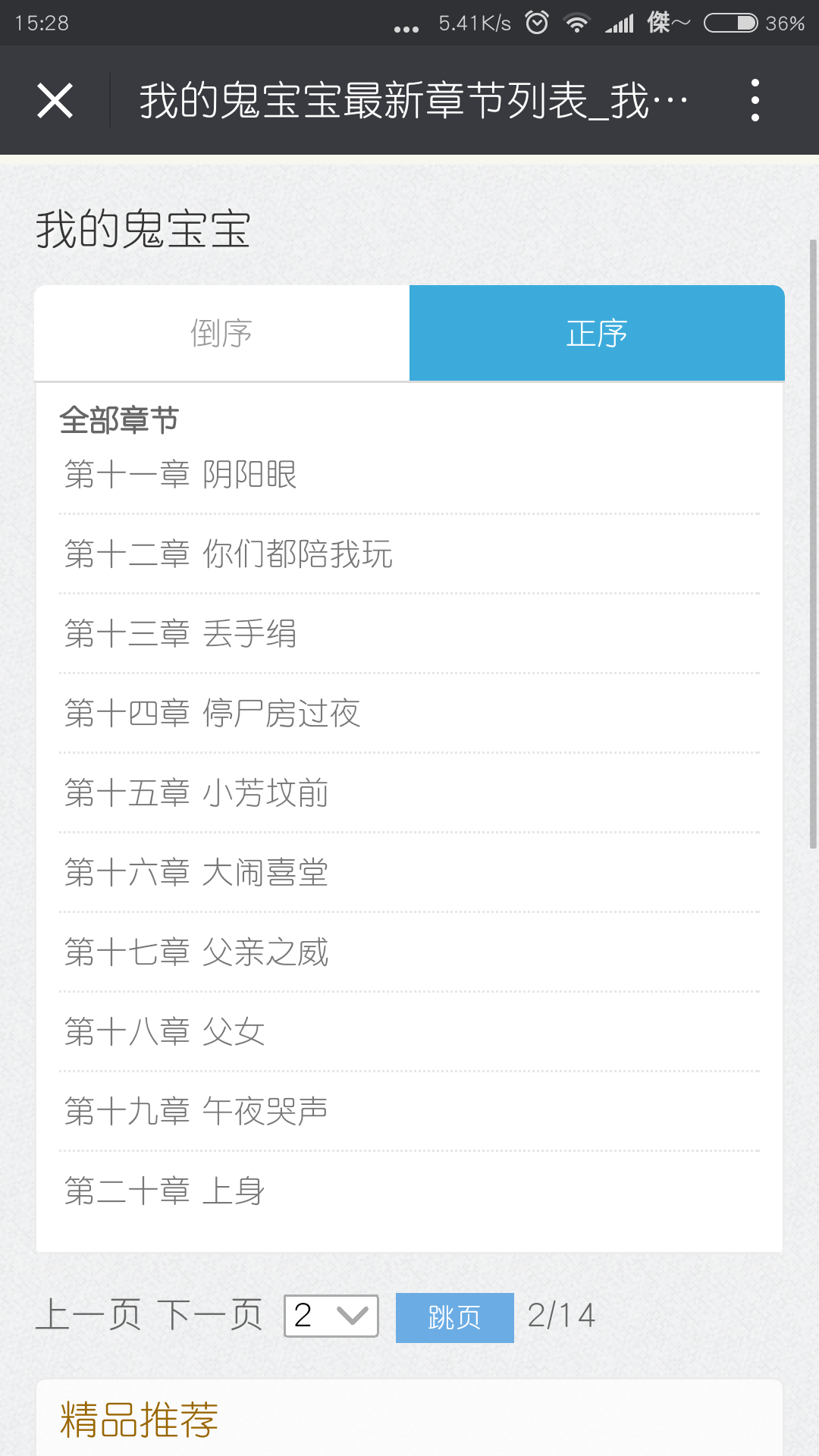Tap the 跳页 jump button
819x1456 pixels.
[x=454, y=1317]
